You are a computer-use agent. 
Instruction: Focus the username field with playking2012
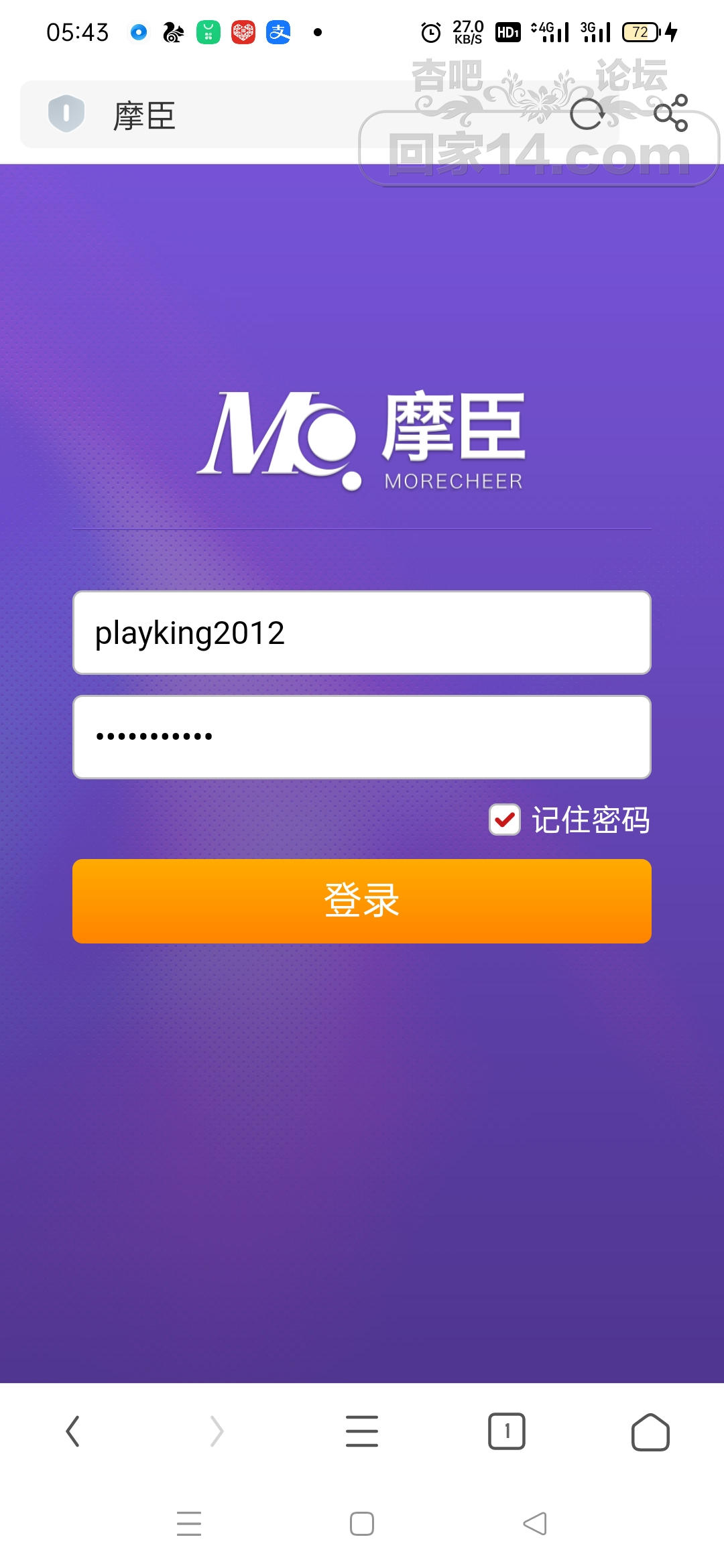coord(362,633)
